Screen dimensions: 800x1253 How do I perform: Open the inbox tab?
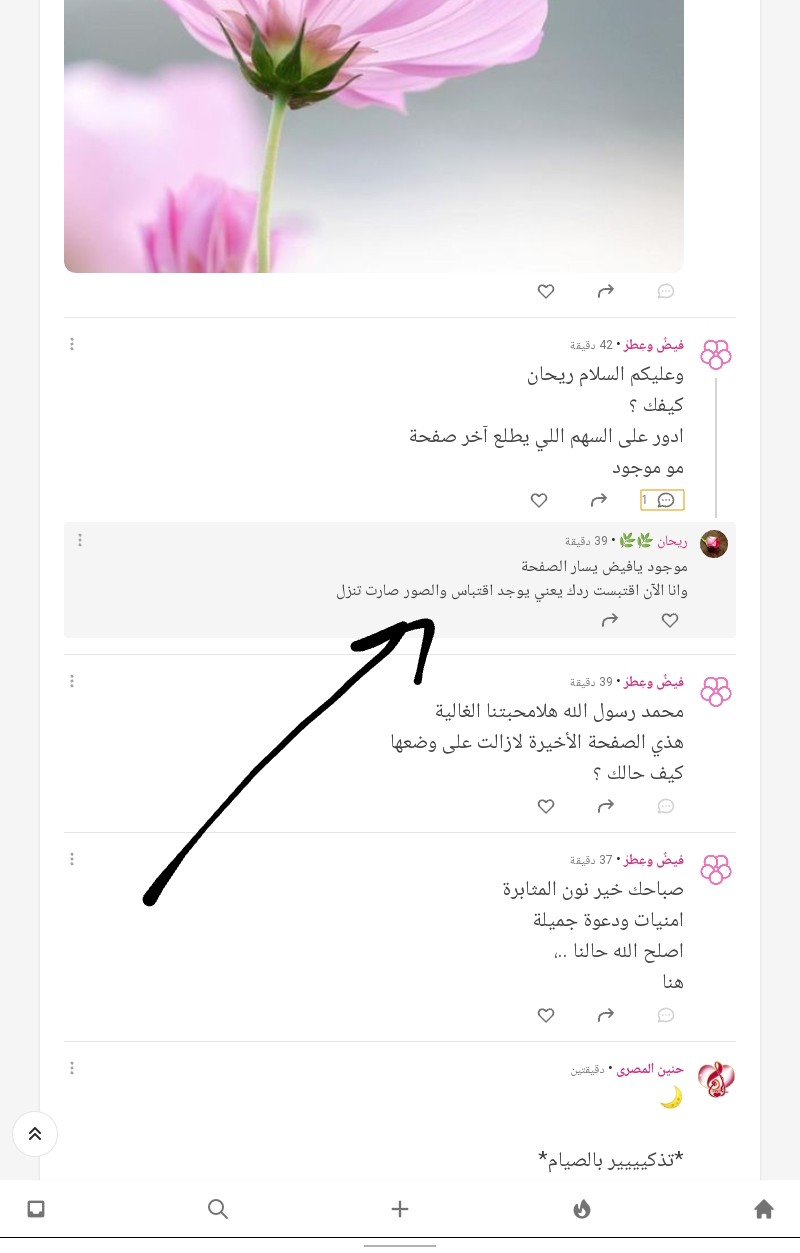(x=36, y=1210)
